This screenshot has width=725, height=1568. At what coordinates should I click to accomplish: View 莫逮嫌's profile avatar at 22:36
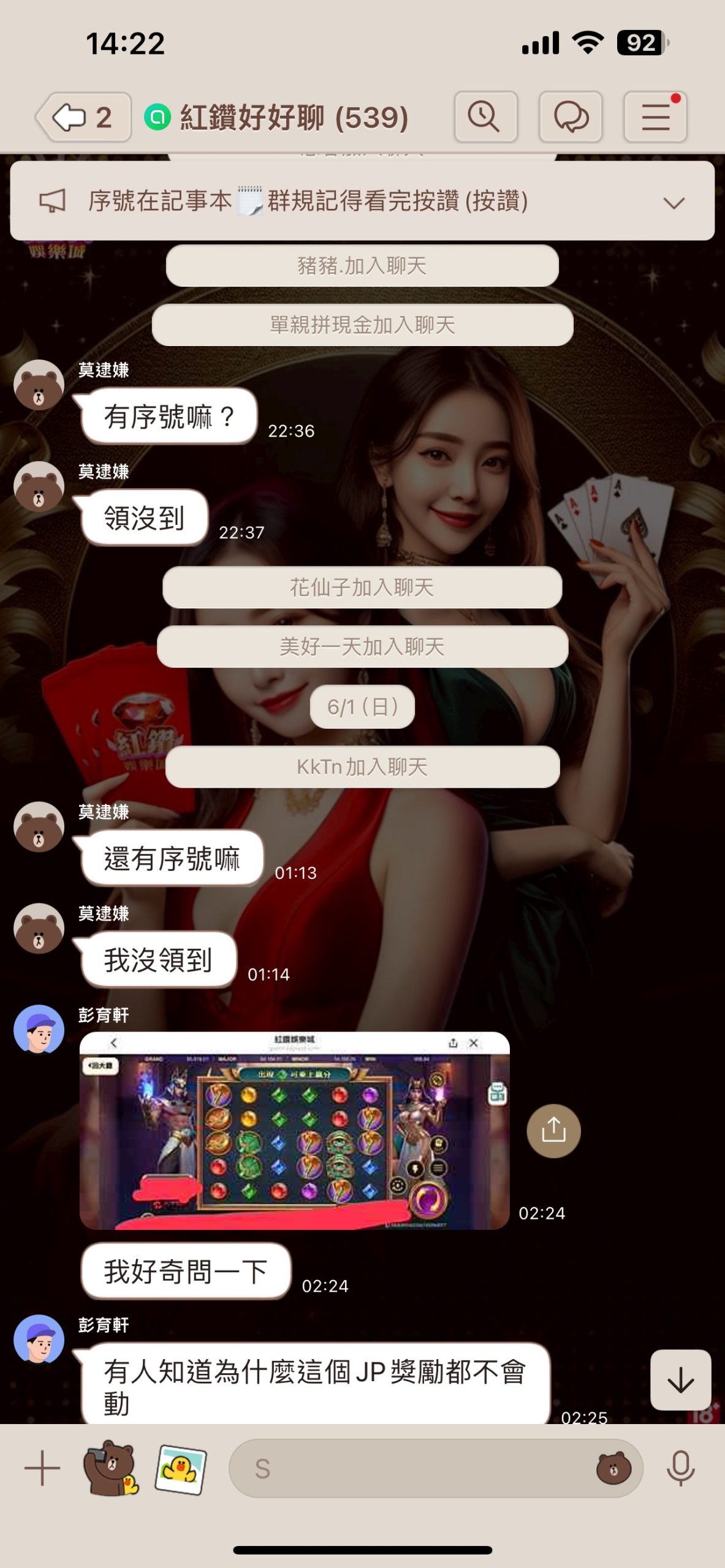click(x=39, y=385)
